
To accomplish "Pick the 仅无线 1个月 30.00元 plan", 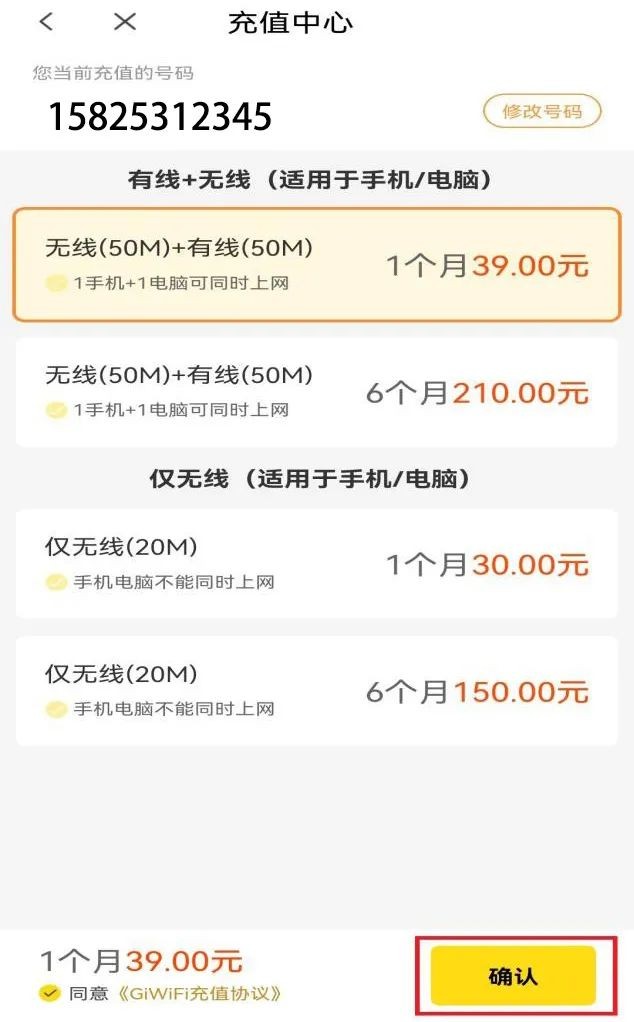I will (317, 564).
